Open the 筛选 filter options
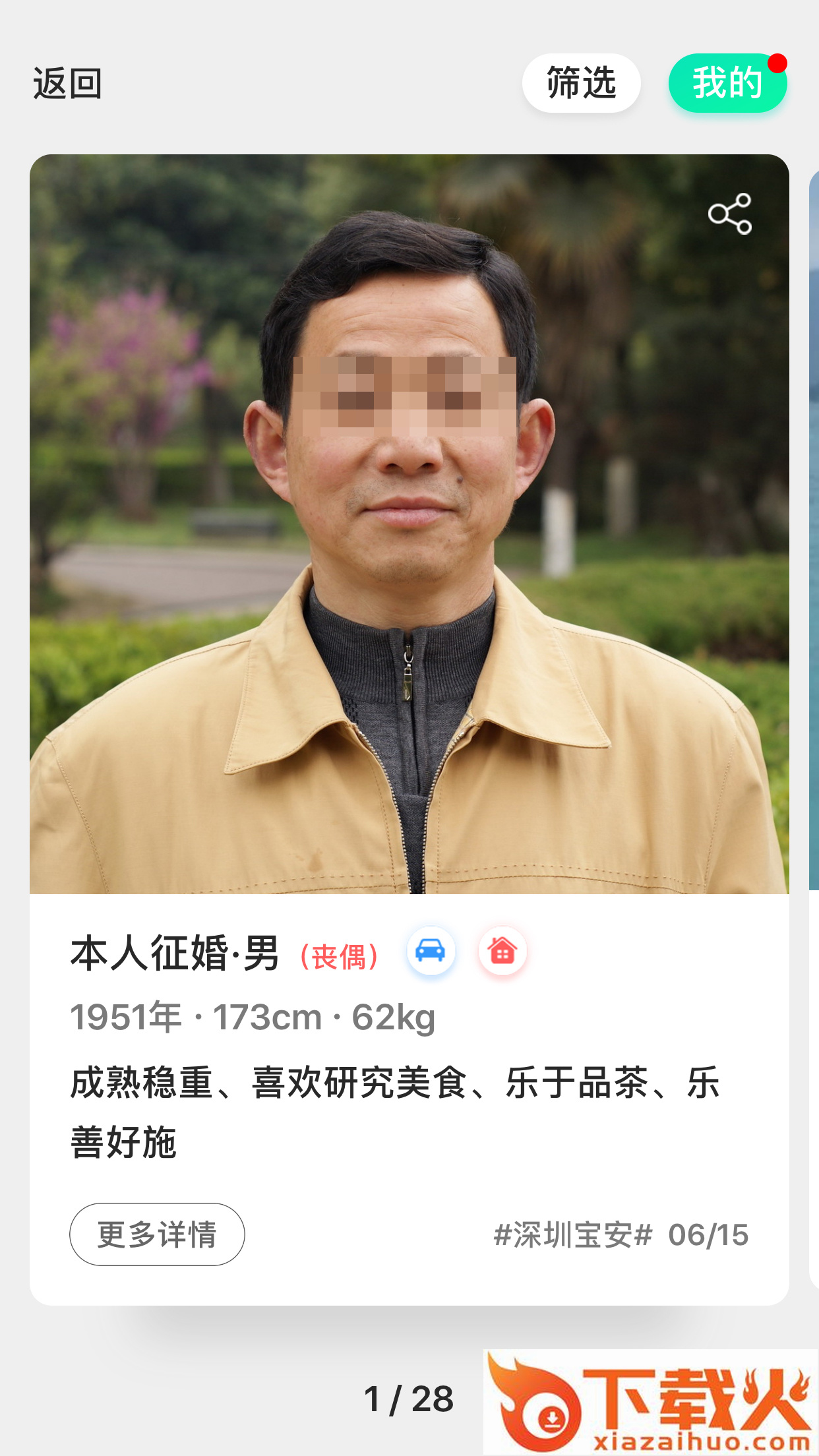819x1456 pixels. [x=581, y=83]
